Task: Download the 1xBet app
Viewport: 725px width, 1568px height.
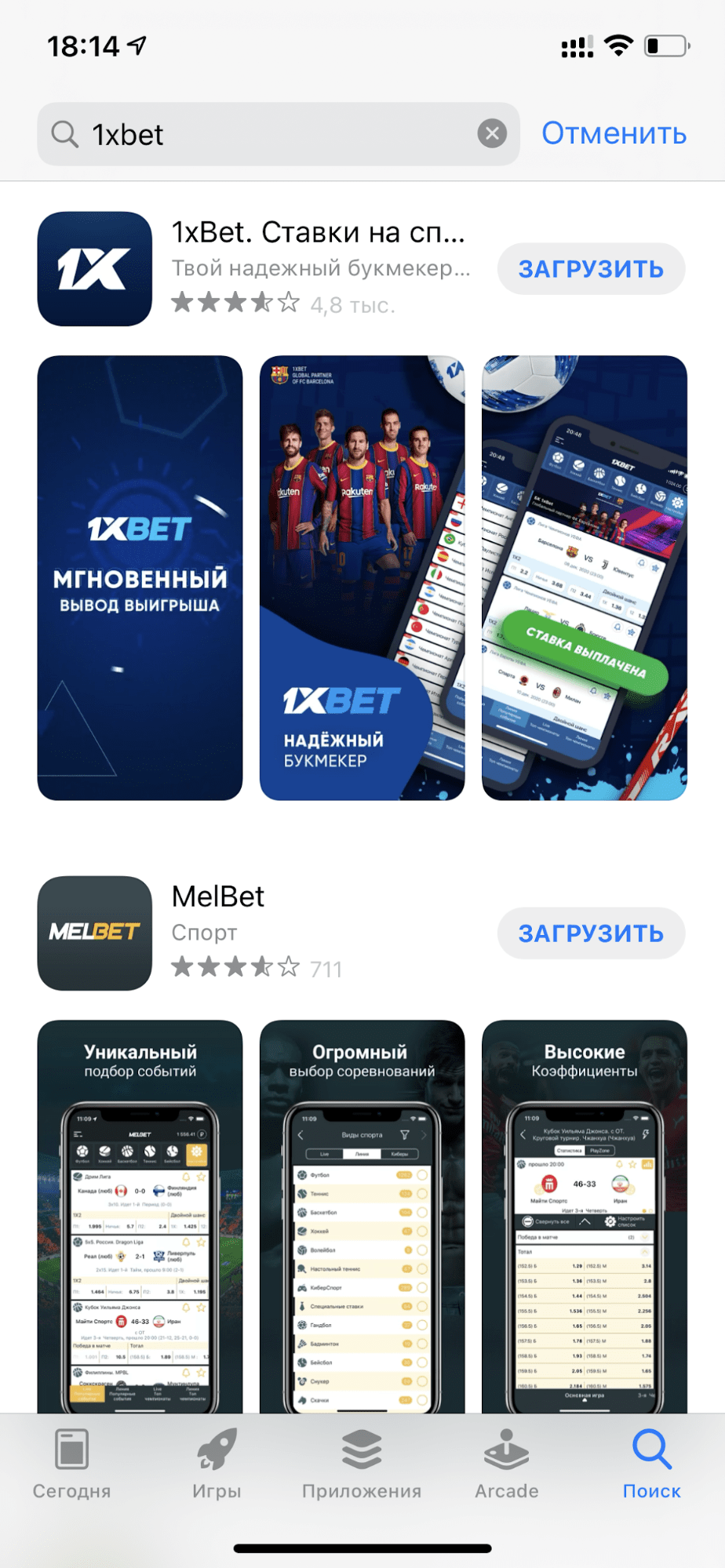Action: click(591, 269)
